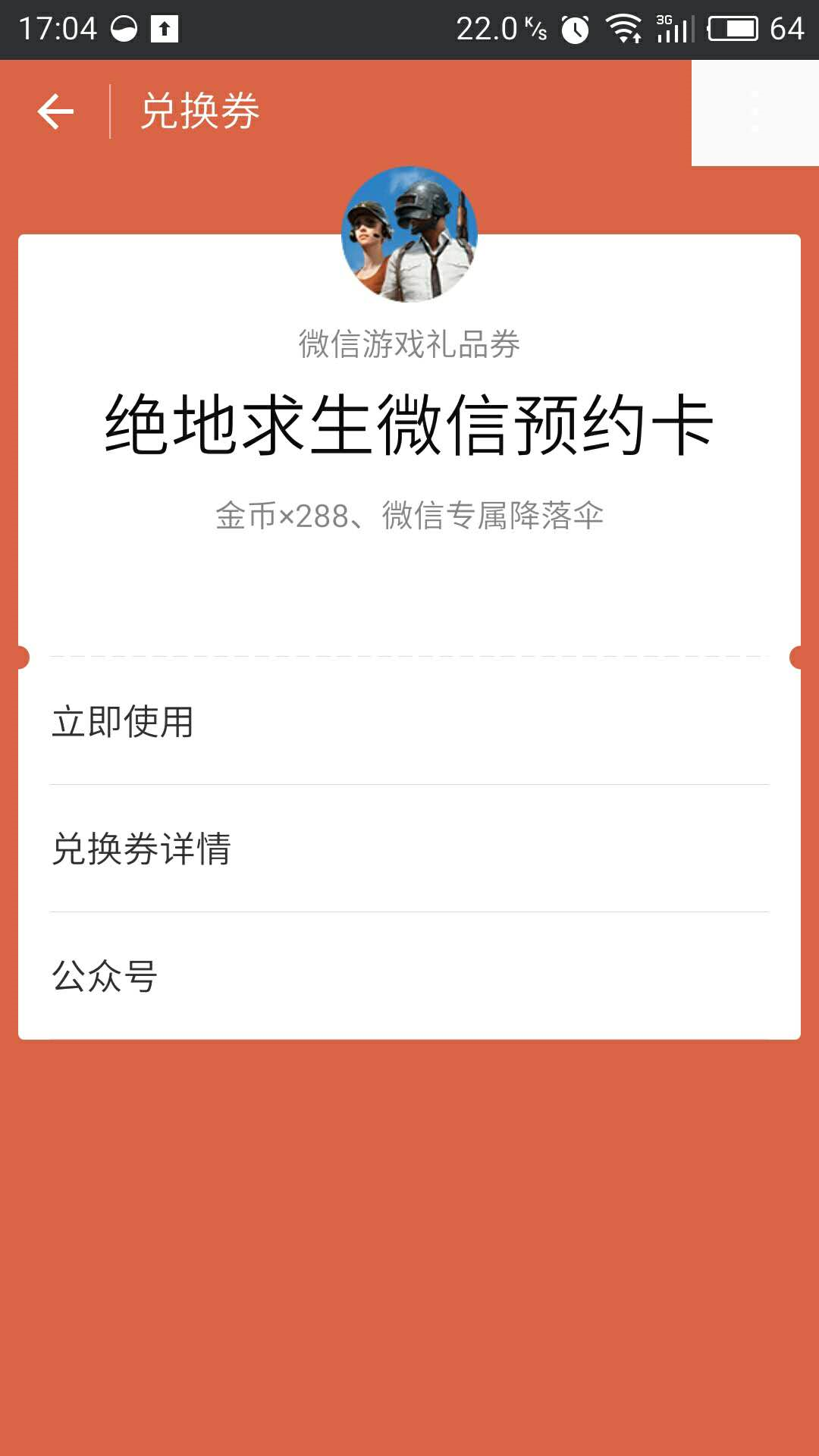Tap 立即使用 to use the coupon
Screen dimensions: 819x1456
(x=409, y=721)
